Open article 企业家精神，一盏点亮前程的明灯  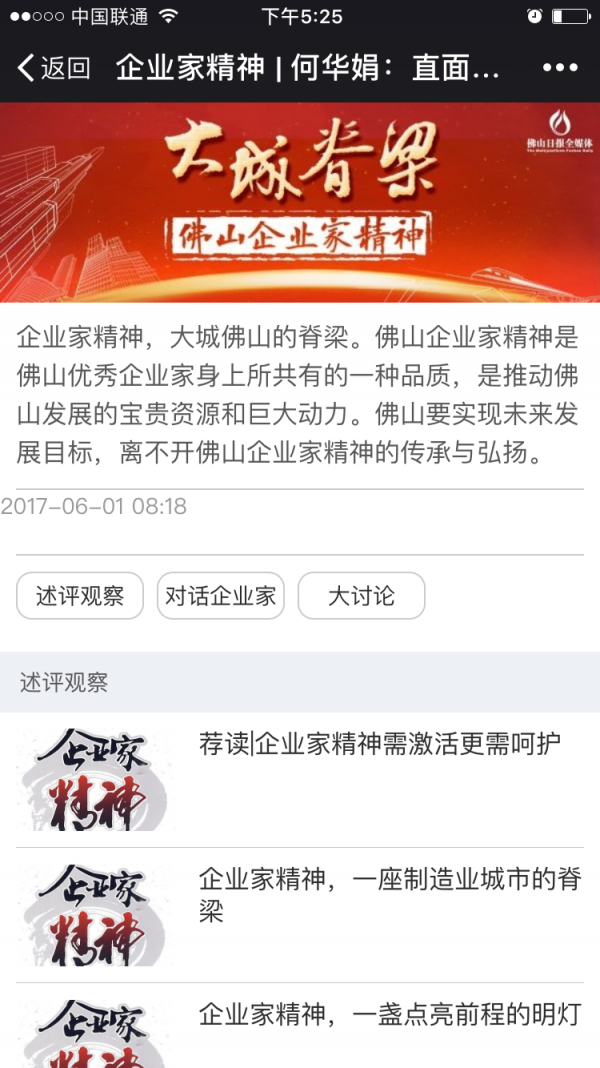[390, 1015]
